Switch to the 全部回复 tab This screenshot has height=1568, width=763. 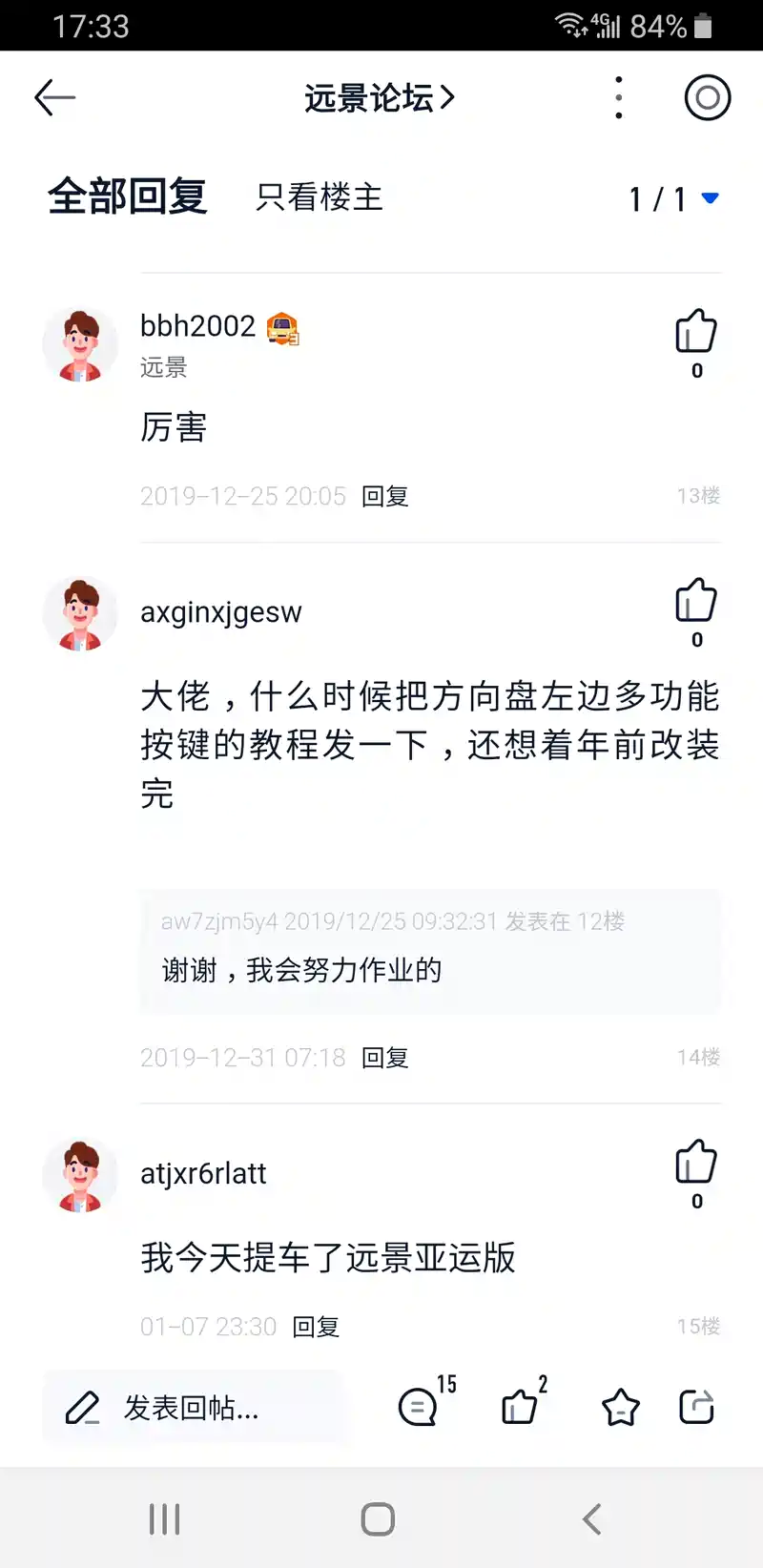pos(128,196)
